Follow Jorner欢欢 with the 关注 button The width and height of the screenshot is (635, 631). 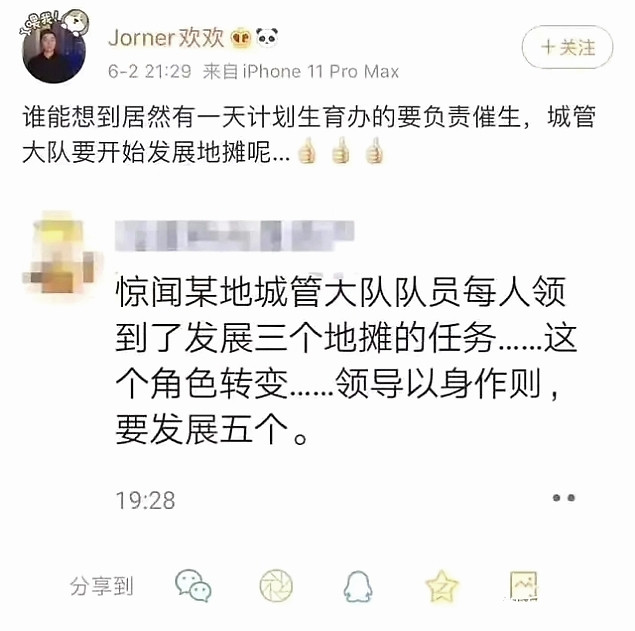(567, 47)
